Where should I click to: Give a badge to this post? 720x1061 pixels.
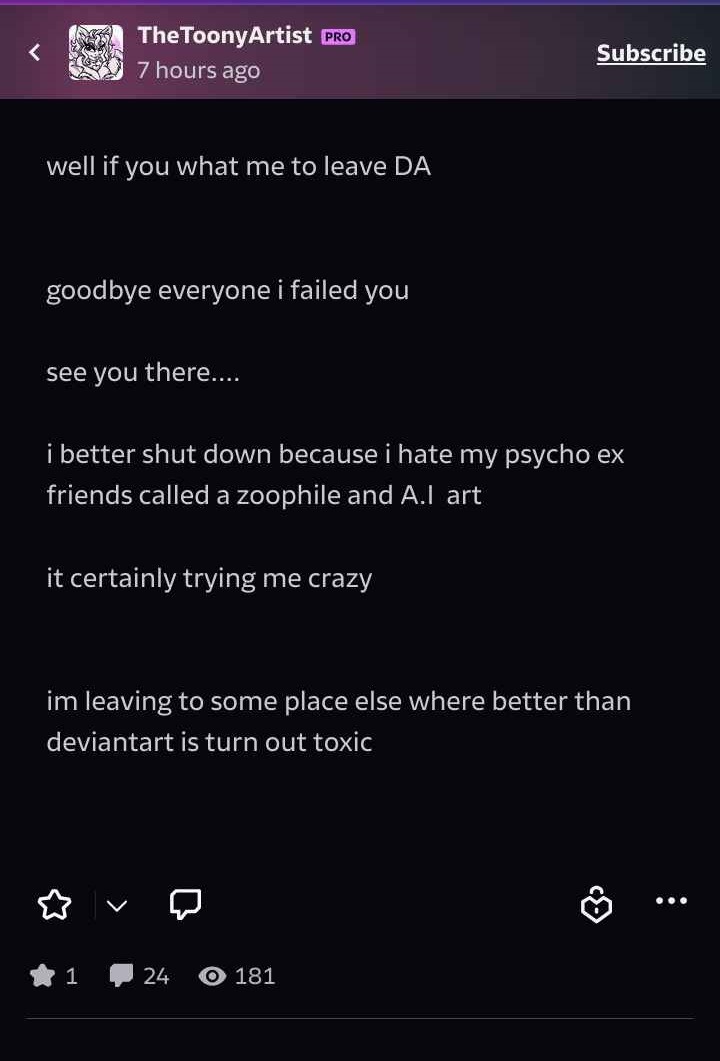coord(596,904)
